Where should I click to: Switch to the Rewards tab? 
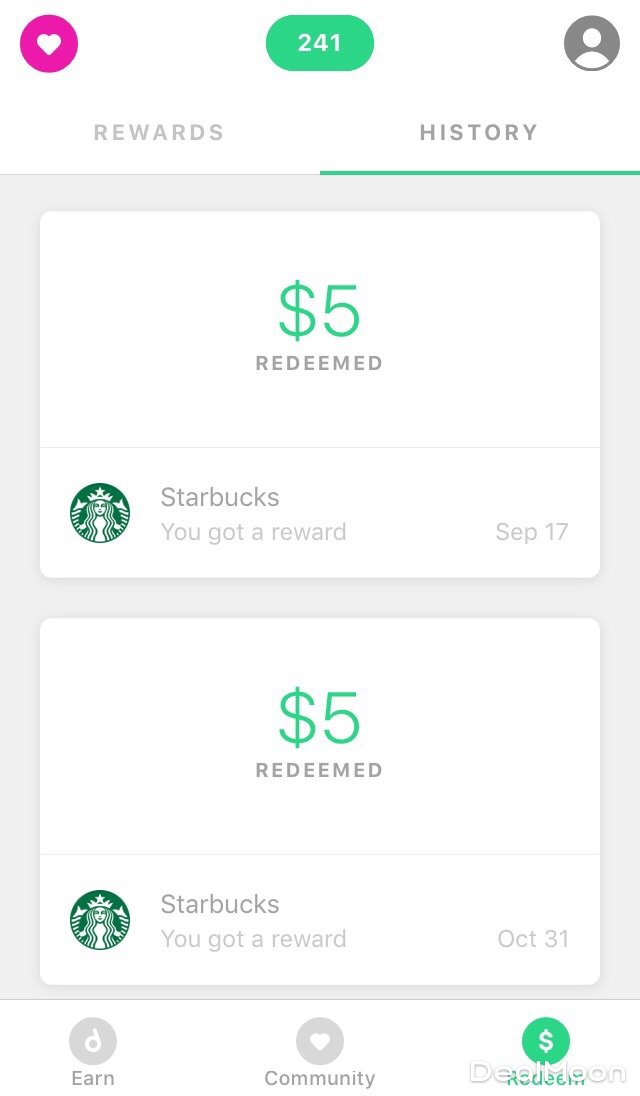pyautogui.click(x=159, y=133)
